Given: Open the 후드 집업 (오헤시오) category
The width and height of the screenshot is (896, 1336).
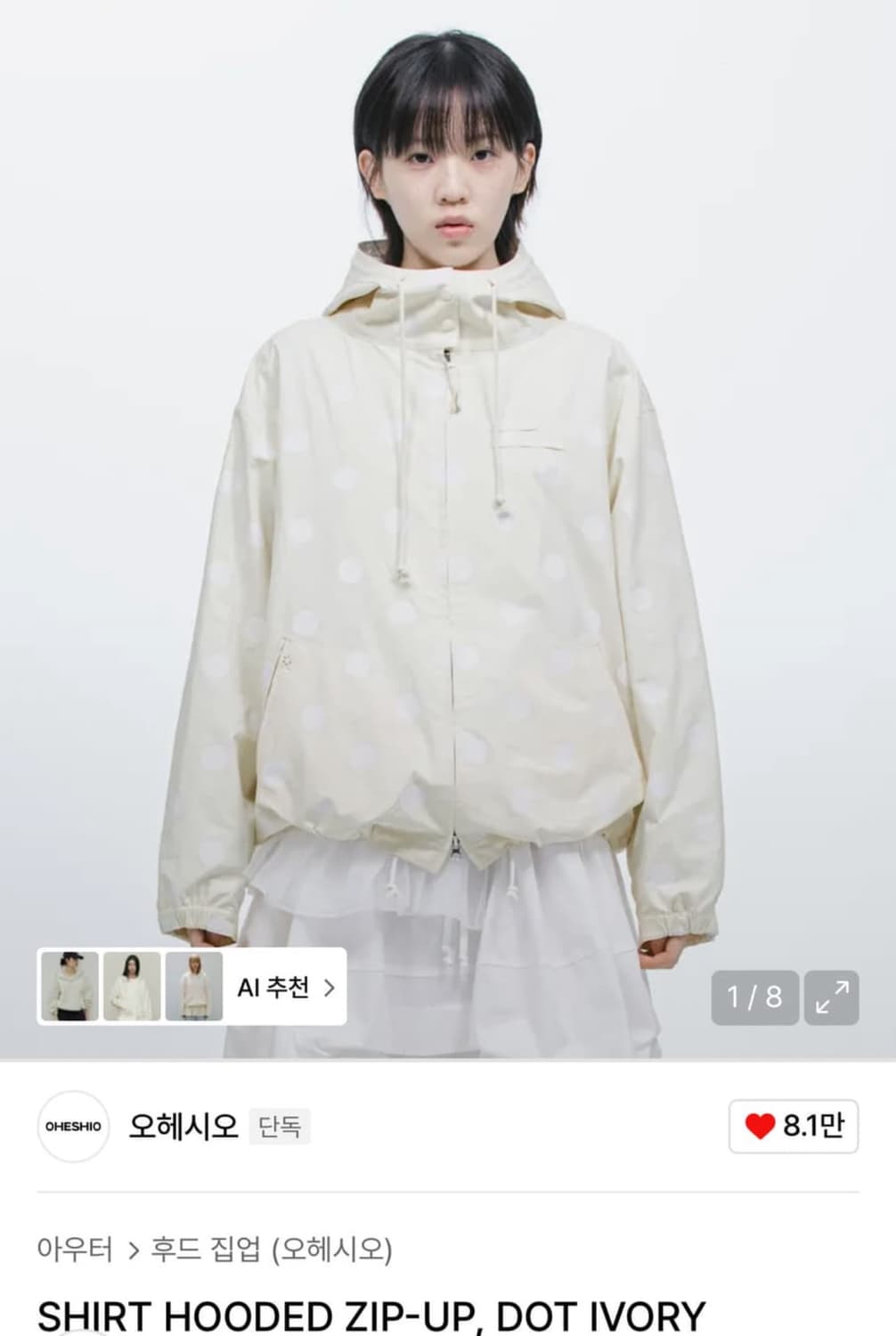Looking at the screenshot, I should click(271, 1250).
